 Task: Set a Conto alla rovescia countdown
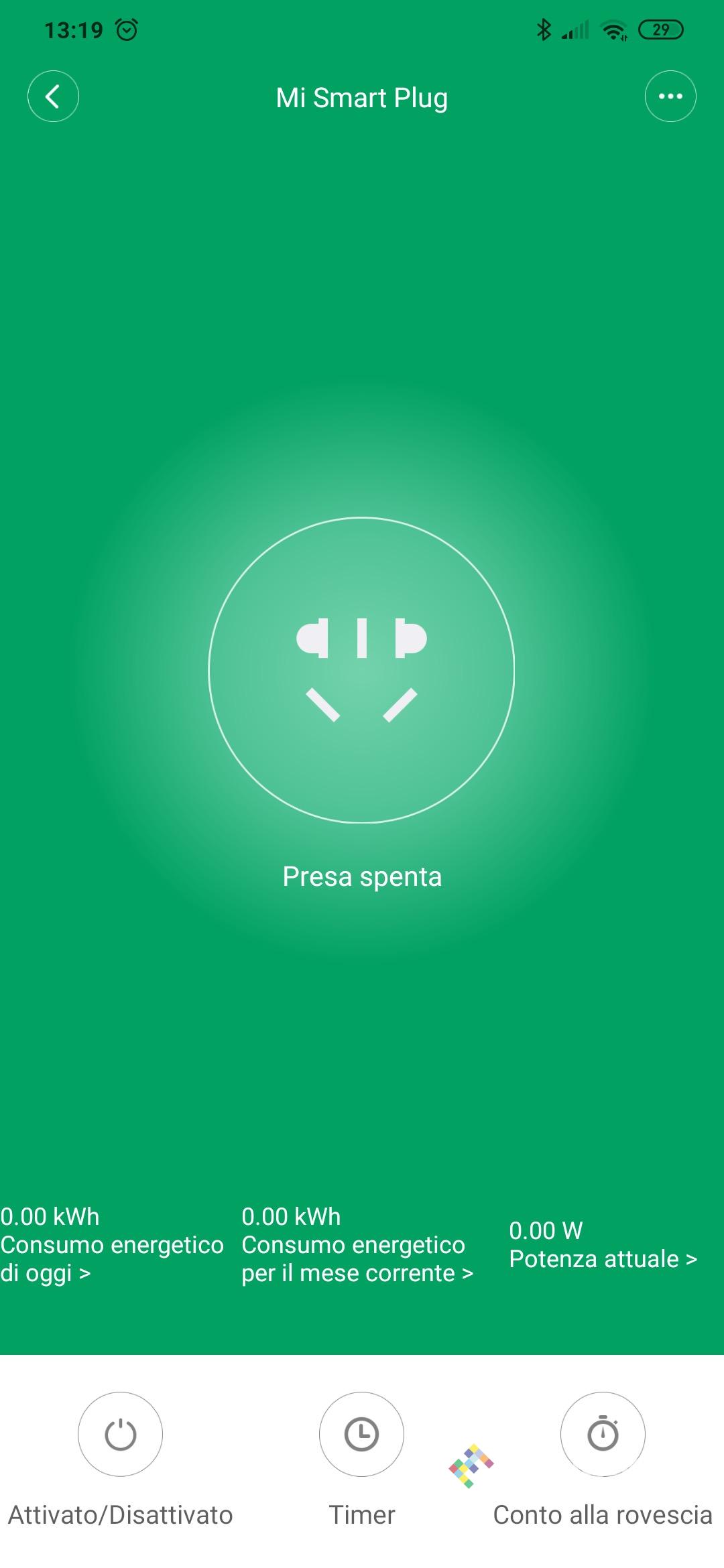[x=603, y=1435]
